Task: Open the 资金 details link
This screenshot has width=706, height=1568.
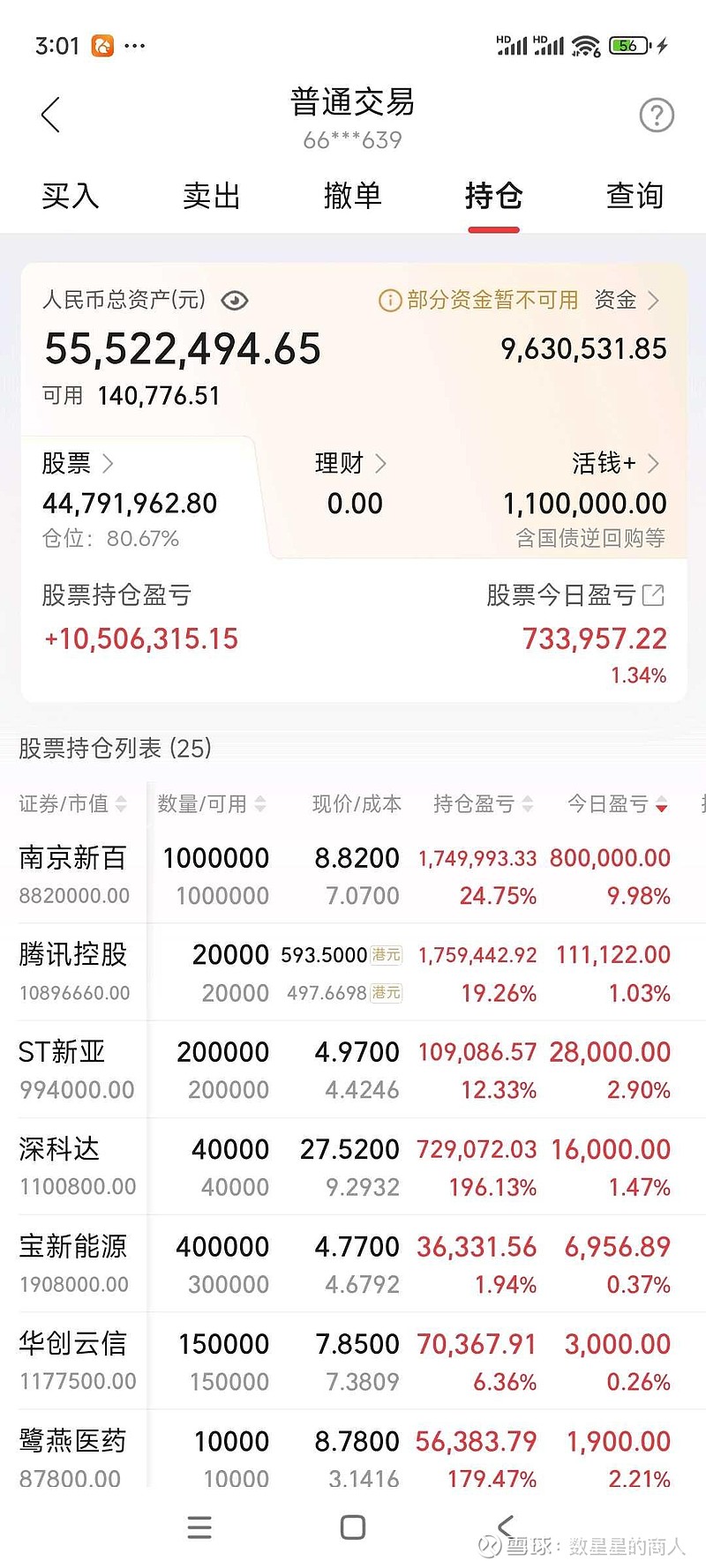Action: pyautogui.click(x=627, y=301)
